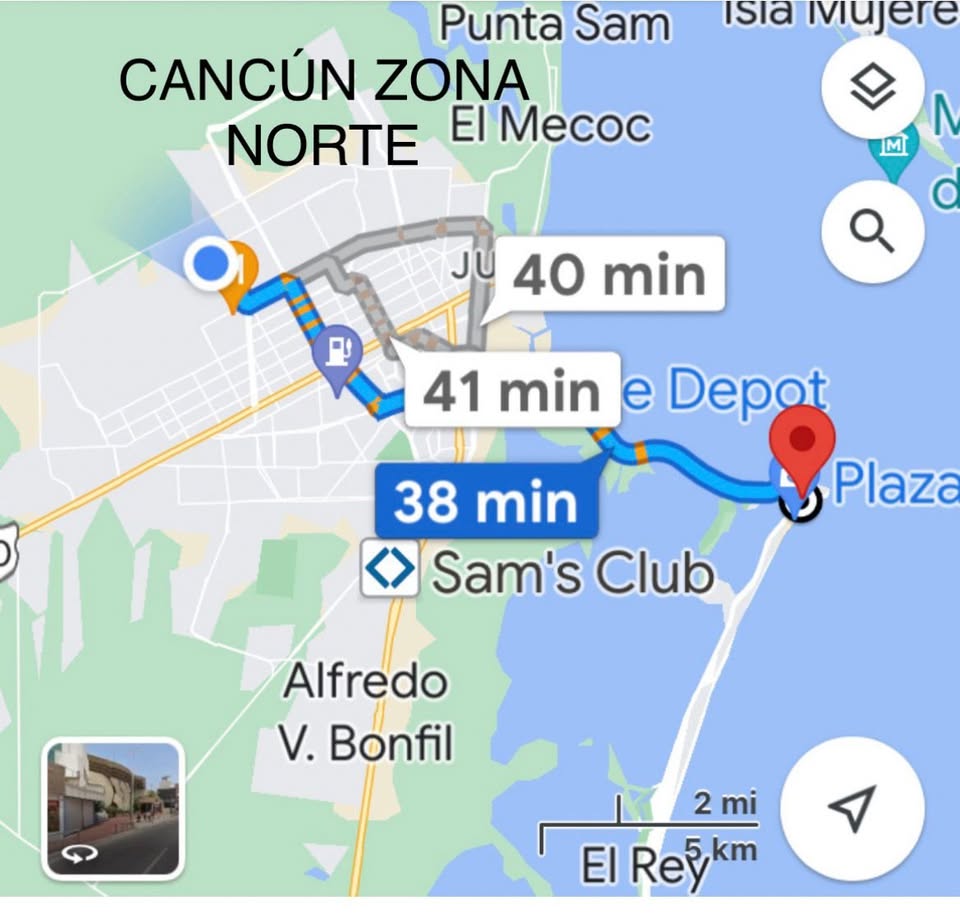The image size is (960, 914).
Task: Open the Sam's Club place marker
Action: pyautogui.click(x=390, y=568)
